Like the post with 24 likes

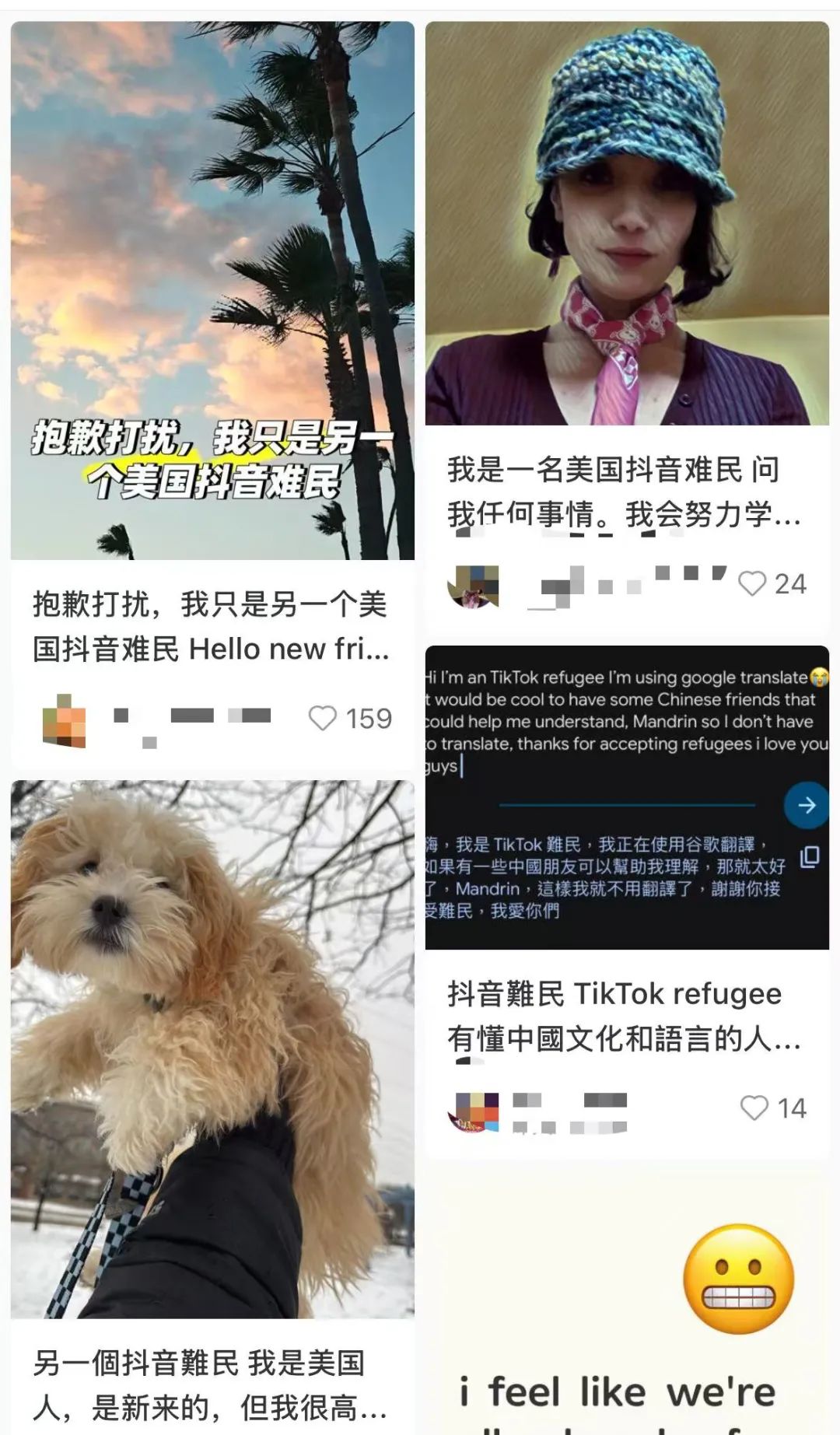tap(752, 583)
